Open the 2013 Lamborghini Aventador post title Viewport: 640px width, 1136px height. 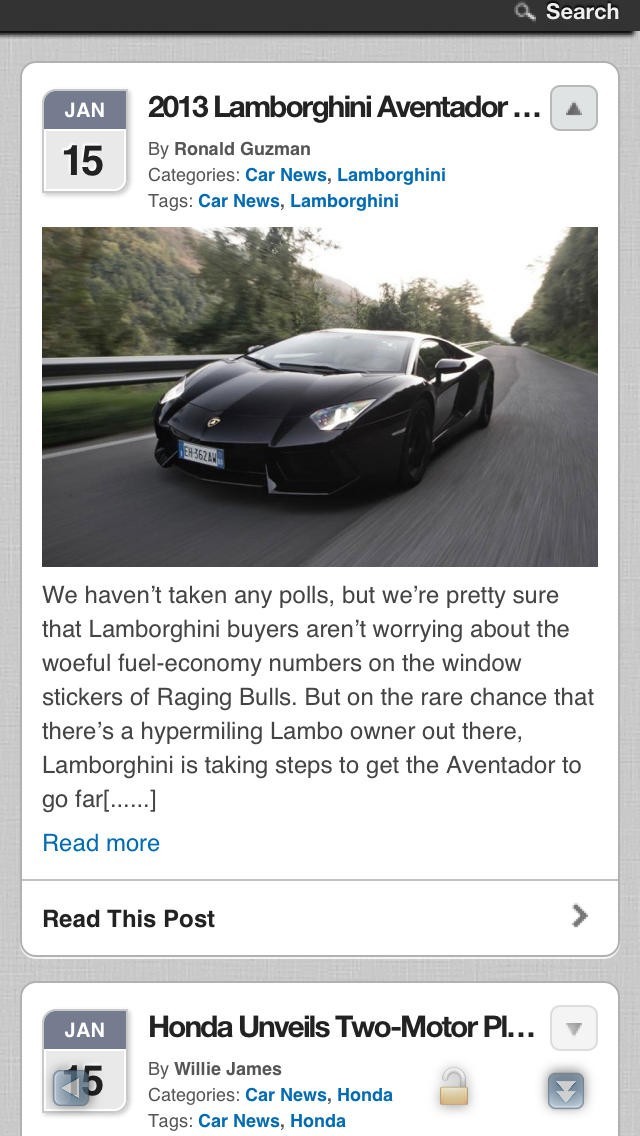344,108
